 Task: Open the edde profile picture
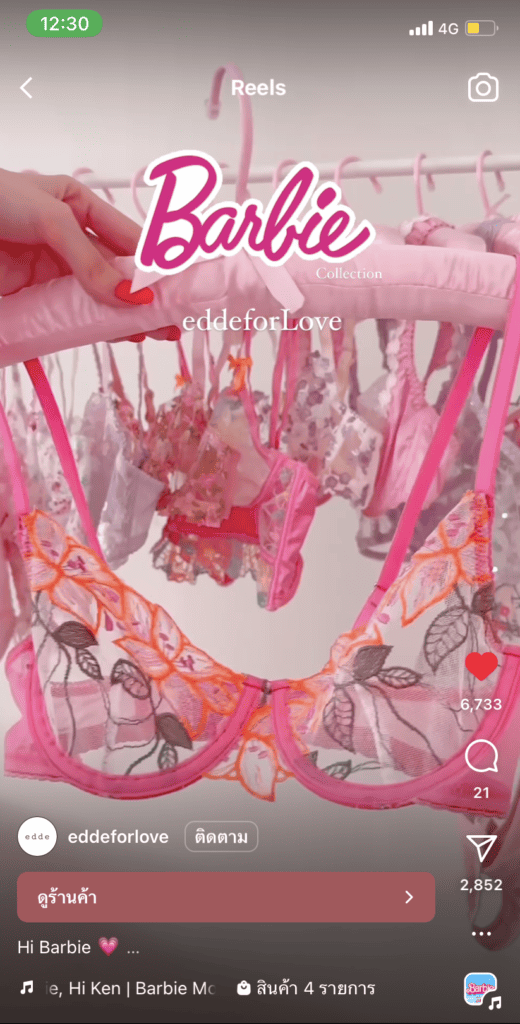pyautogui.click(x=37, y=837)
